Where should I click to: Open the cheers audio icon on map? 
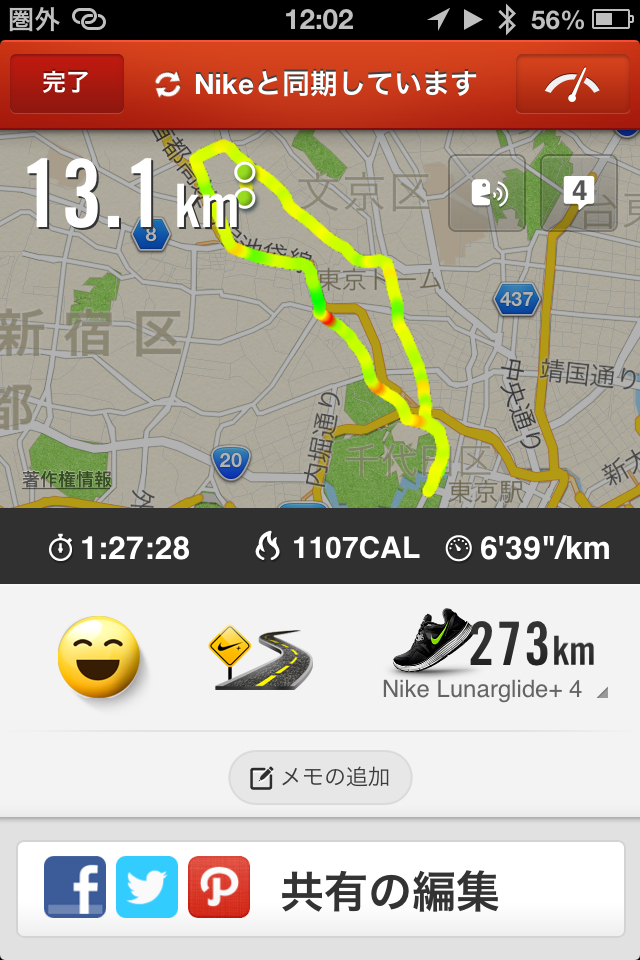pyautogui.click(x=486, y=192)
